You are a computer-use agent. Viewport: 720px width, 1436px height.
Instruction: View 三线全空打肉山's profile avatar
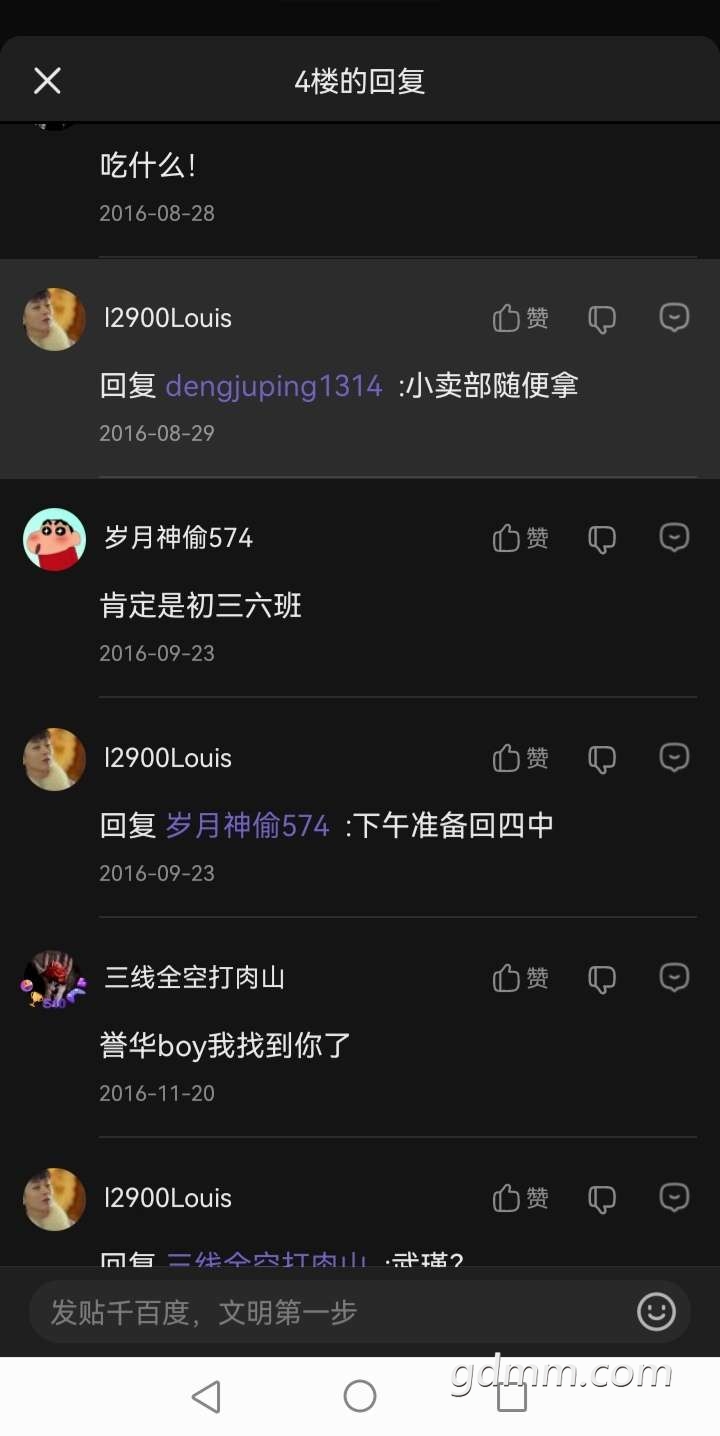pyautogui.click(x=54, y=979)
